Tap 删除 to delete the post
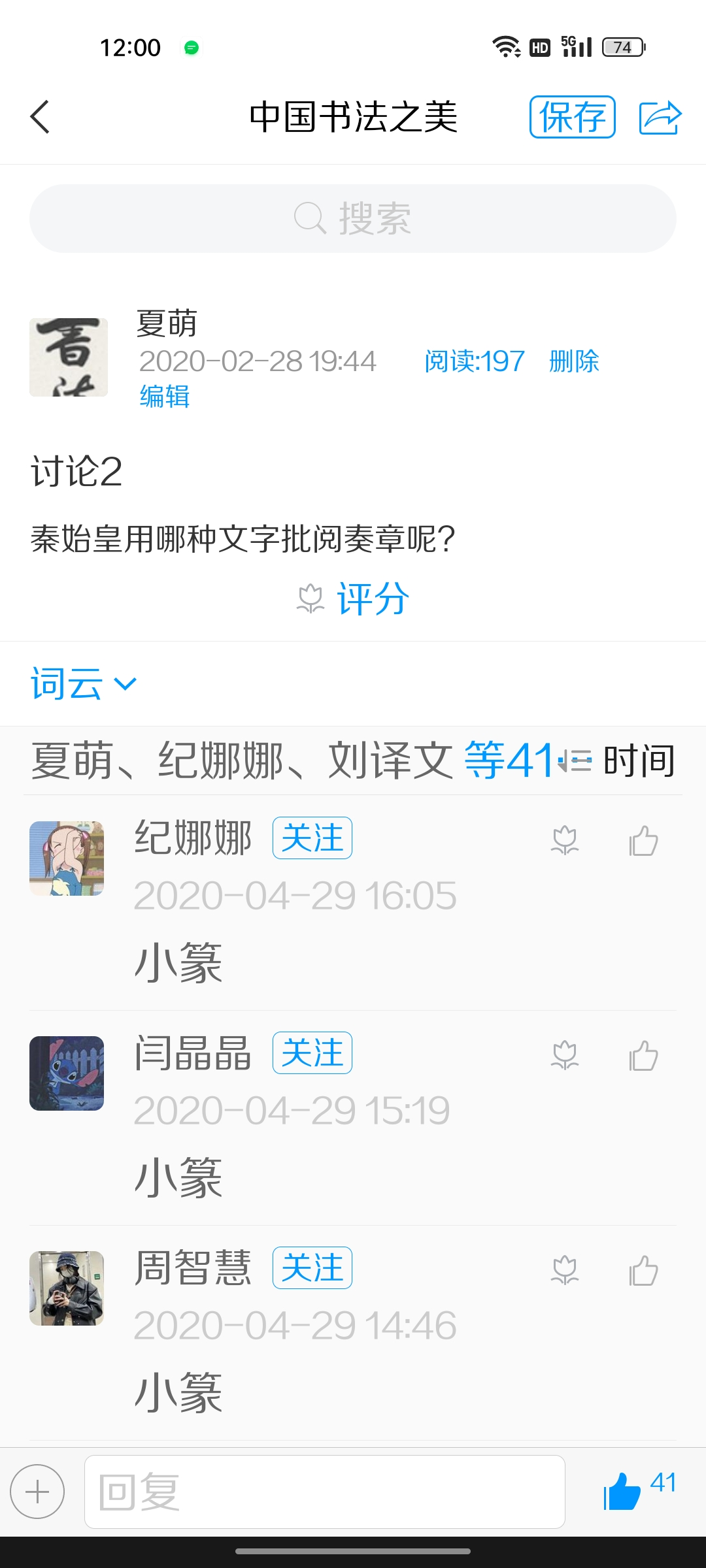Screen dimensions: 706x1568 573,361
